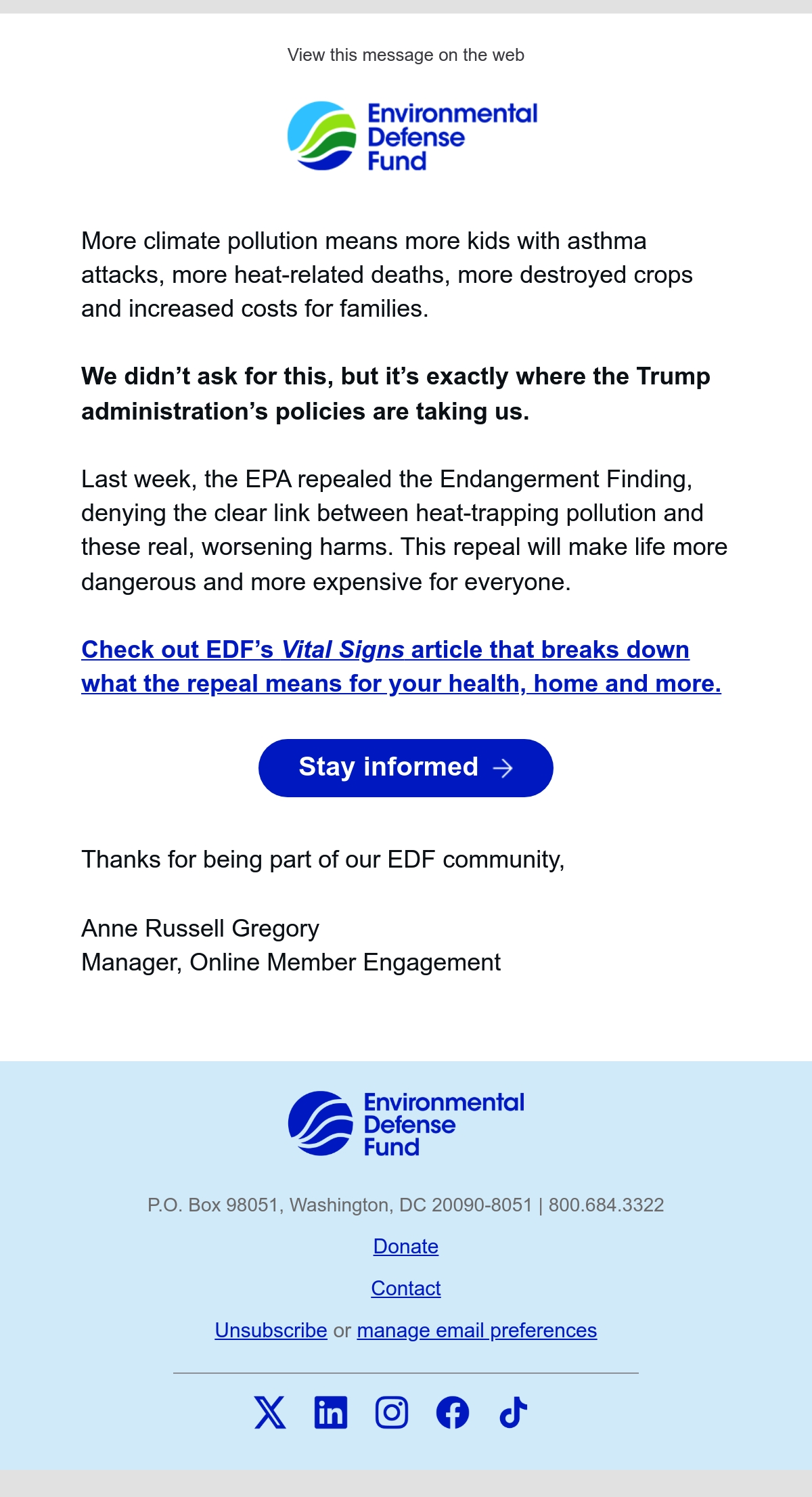This screenshot has height=1497, width=812.
Task: Open EDF's X profile
Action: 270,1412
